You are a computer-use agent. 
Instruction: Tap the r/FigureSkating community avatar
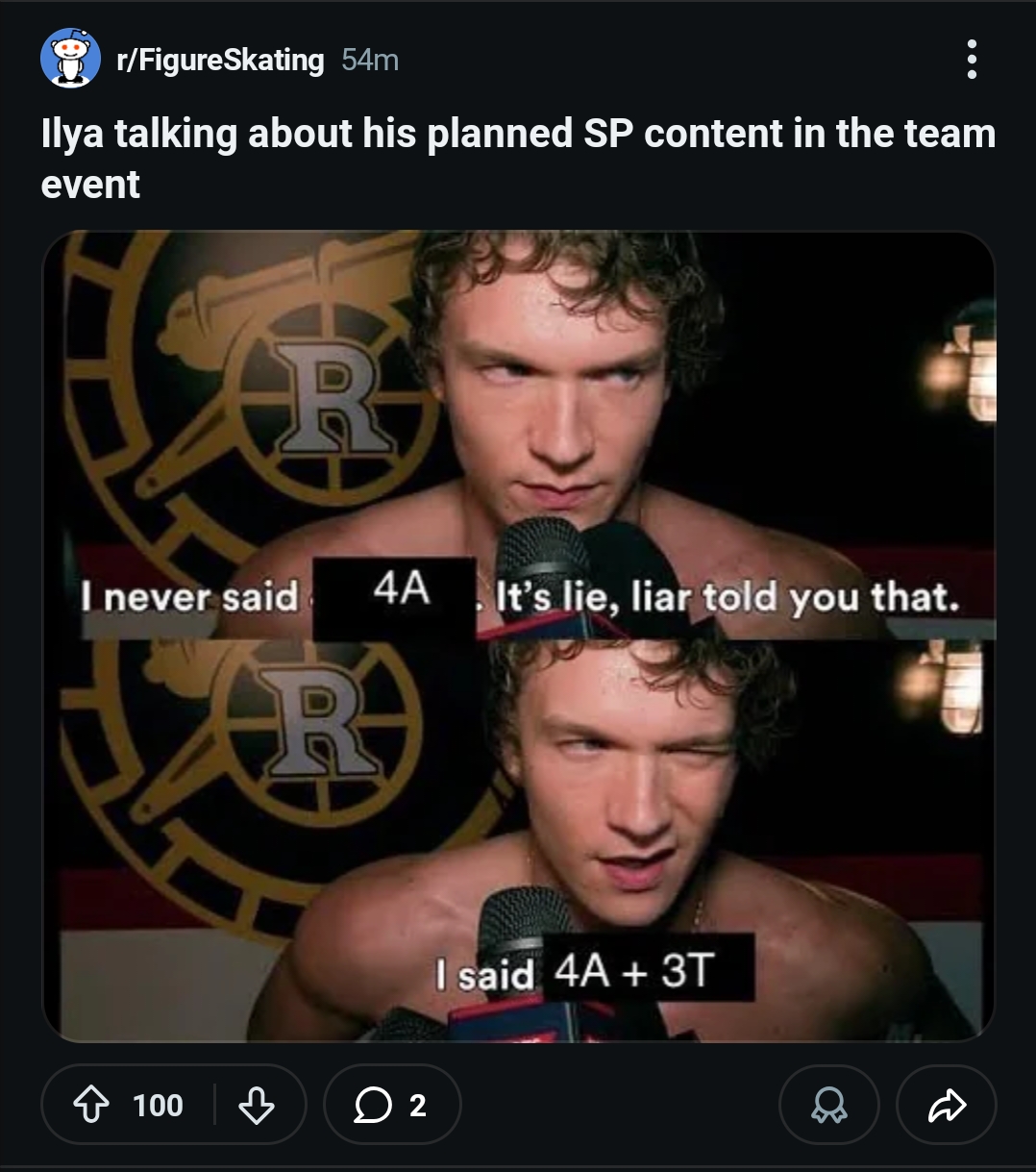[x=69, y=59]
